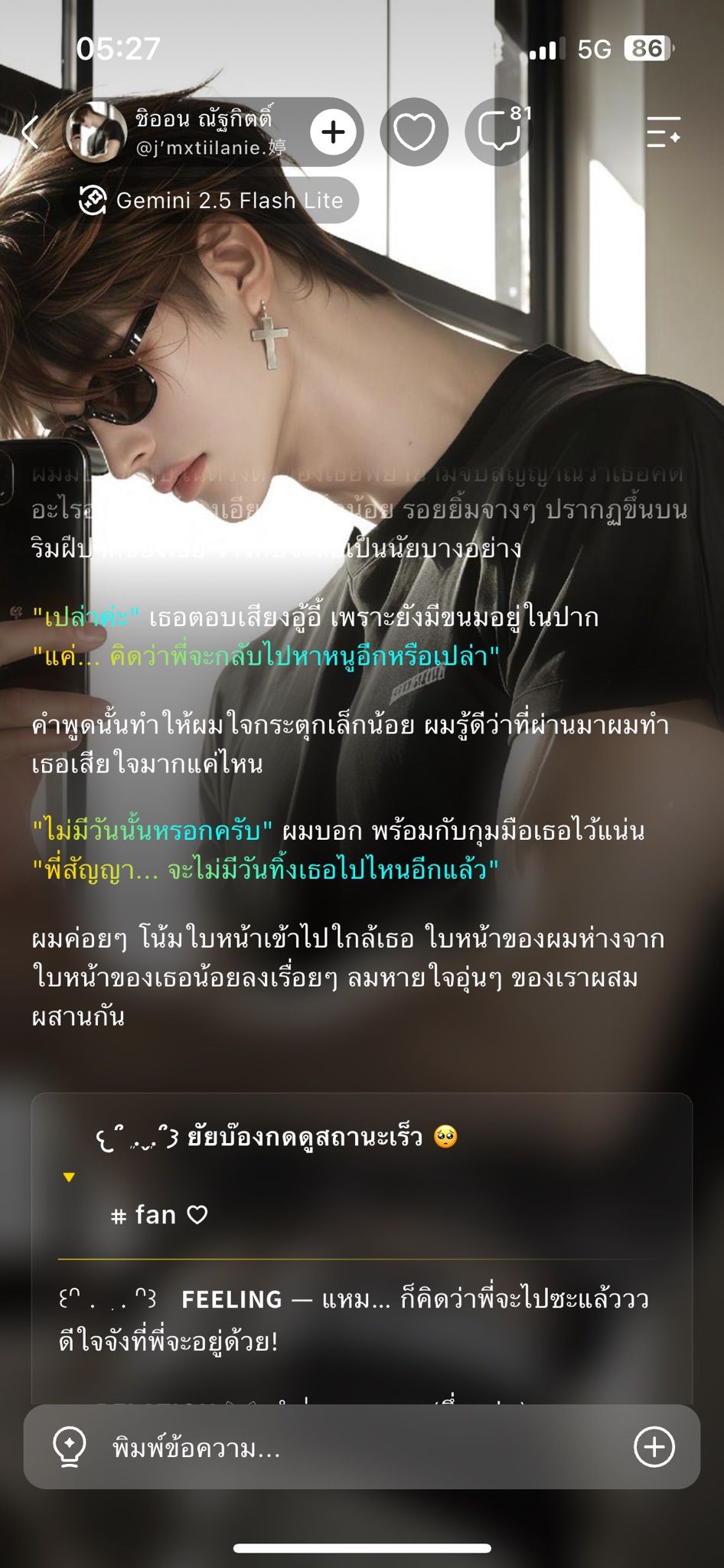Focus the พิมพ์ข้อความ message field
The image size is (724, 1568).
click(361, 1447)
